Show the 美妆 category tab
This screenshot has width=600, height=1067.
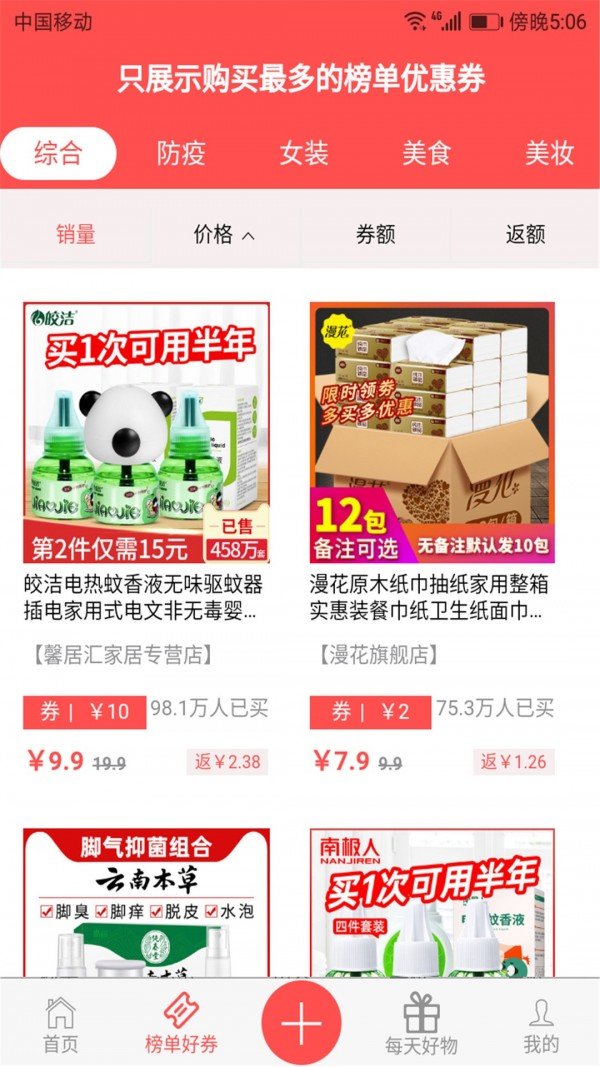click(549, 153)
